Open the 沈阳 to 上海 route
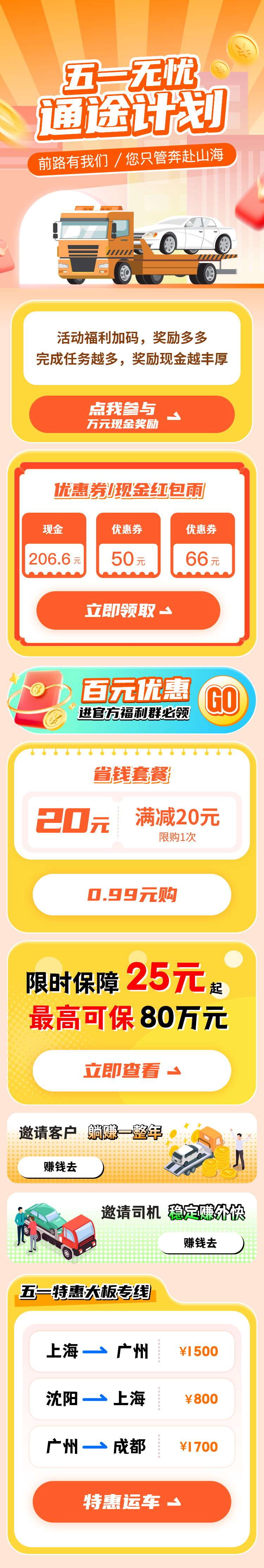The width and height of the screenshot is (264, 1568). pos(131,1399)
